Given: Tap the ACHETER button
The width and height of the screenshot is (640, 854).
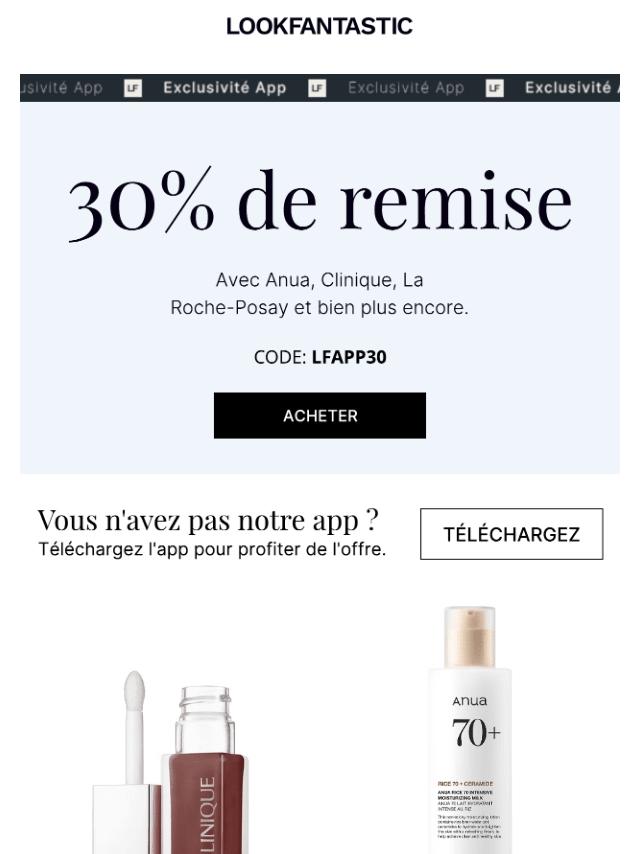Looking at the screenshot, I should [x=320, y=416].
